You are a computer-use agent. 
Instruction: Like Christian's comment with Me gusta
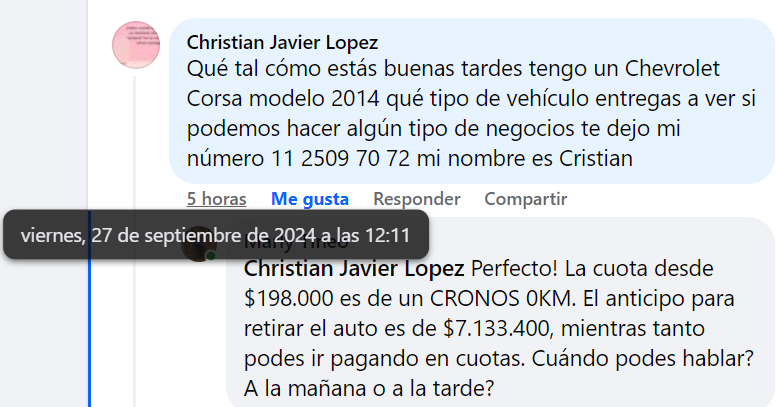click(x=310, y=199)
